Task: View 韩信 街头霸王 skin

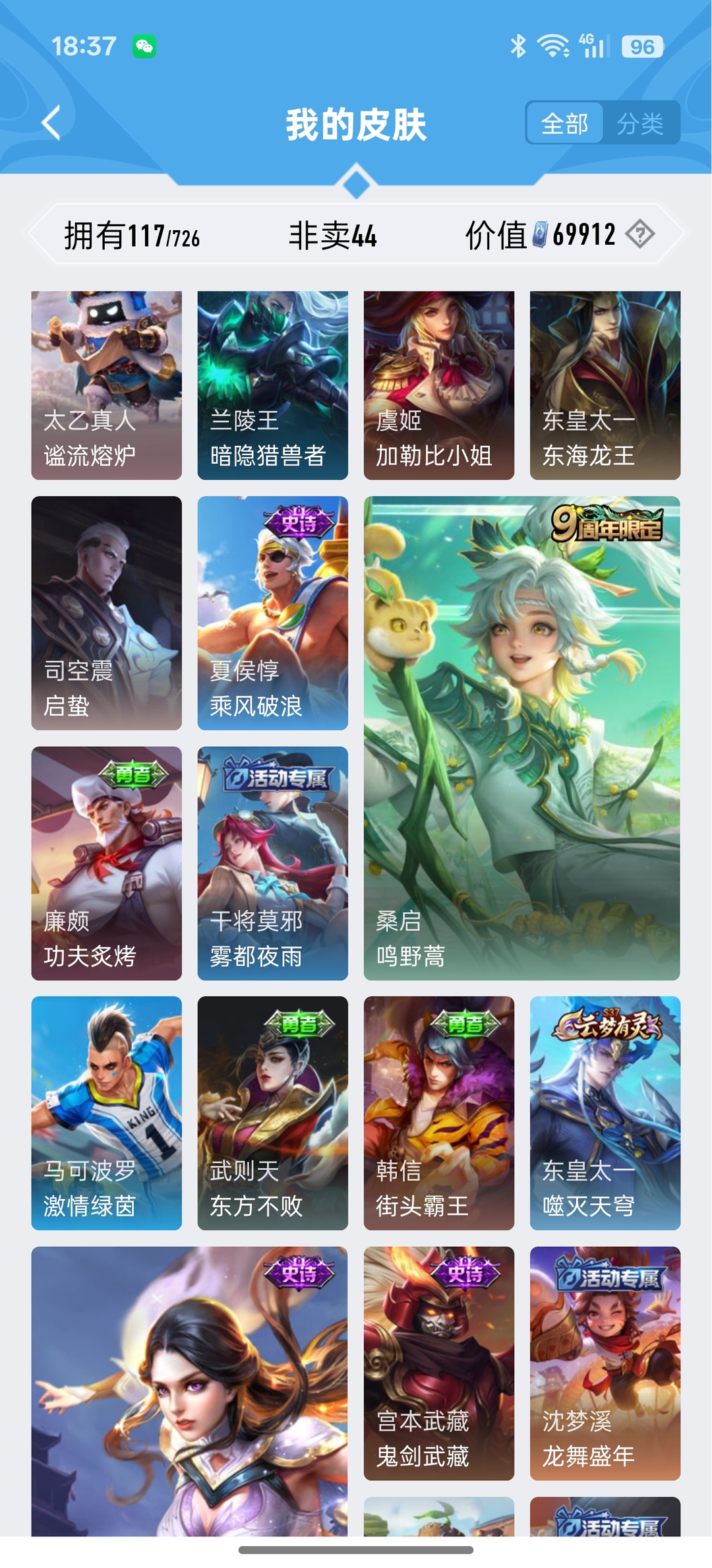Action: pyautogui.click(x=438, y=1113)
